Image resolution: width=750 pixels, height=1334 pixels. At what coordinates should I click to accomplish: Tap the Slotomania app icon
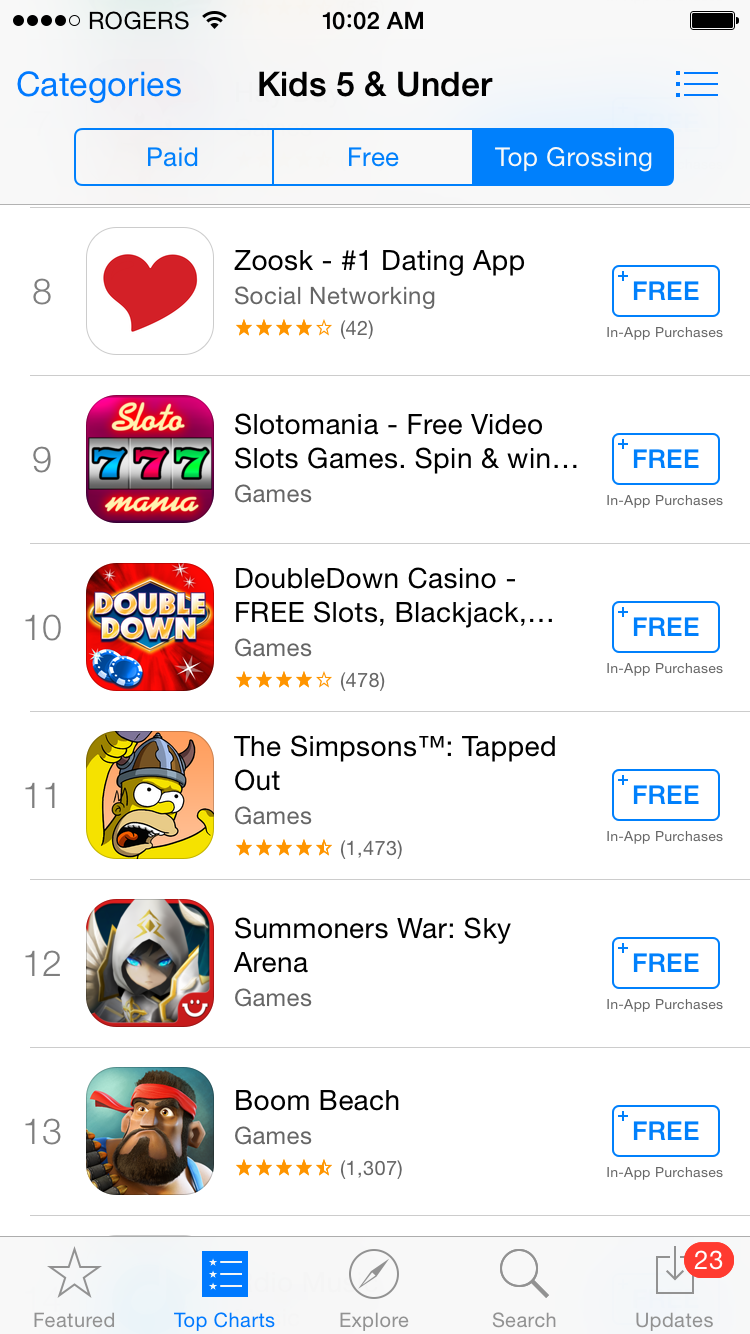pyautogui.click(x=150, y=459)
